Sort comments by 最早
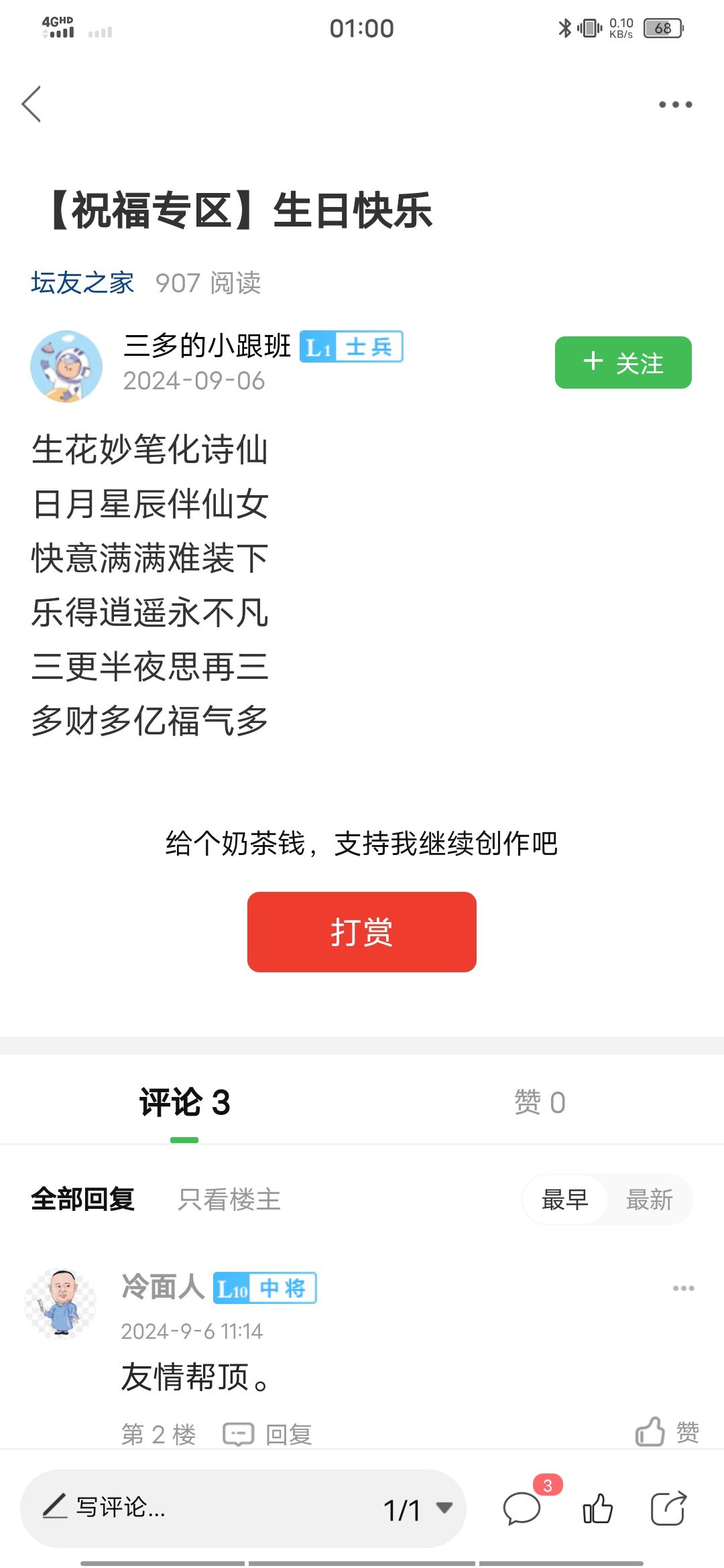 pyautogui.click(x=564, y=1199)
